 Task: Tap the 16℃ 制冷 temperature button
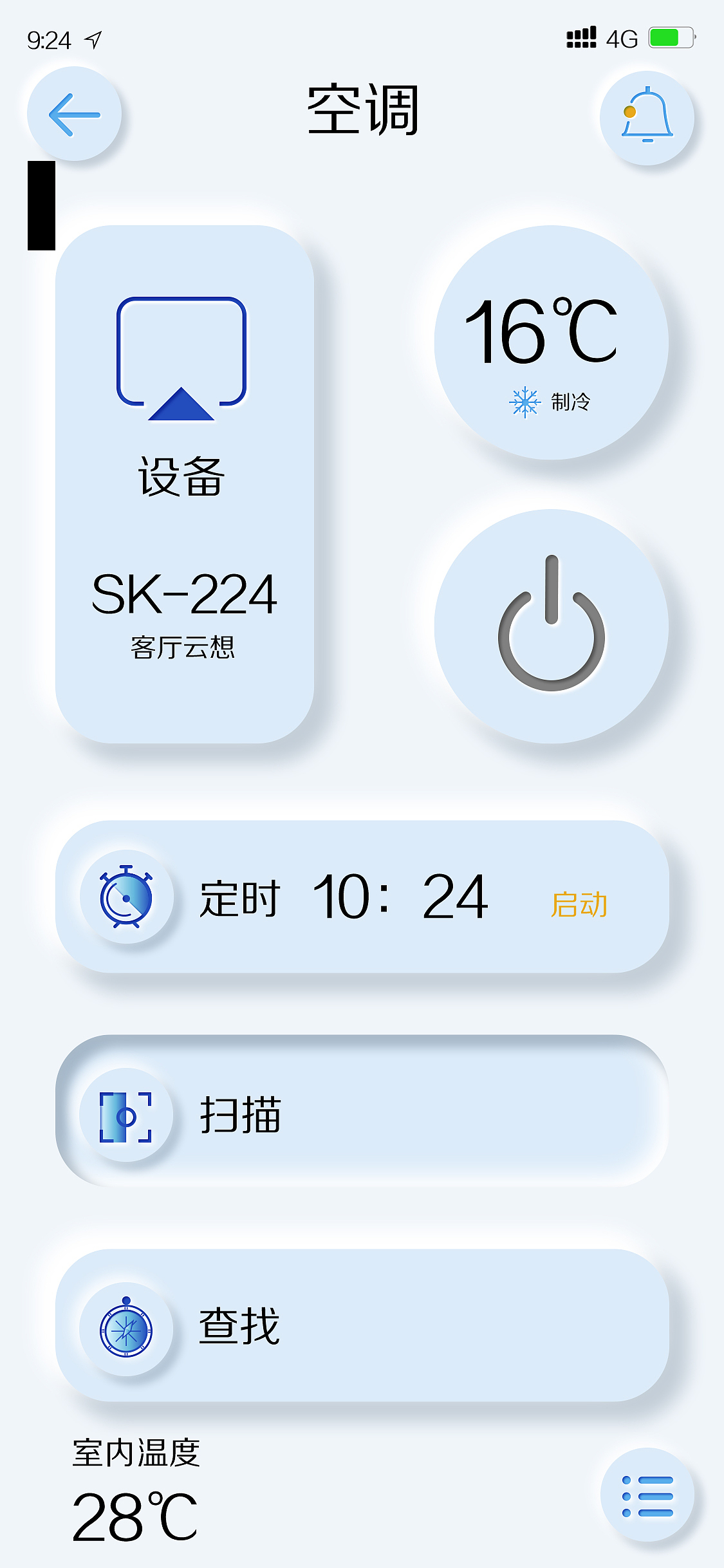(551, 342)
